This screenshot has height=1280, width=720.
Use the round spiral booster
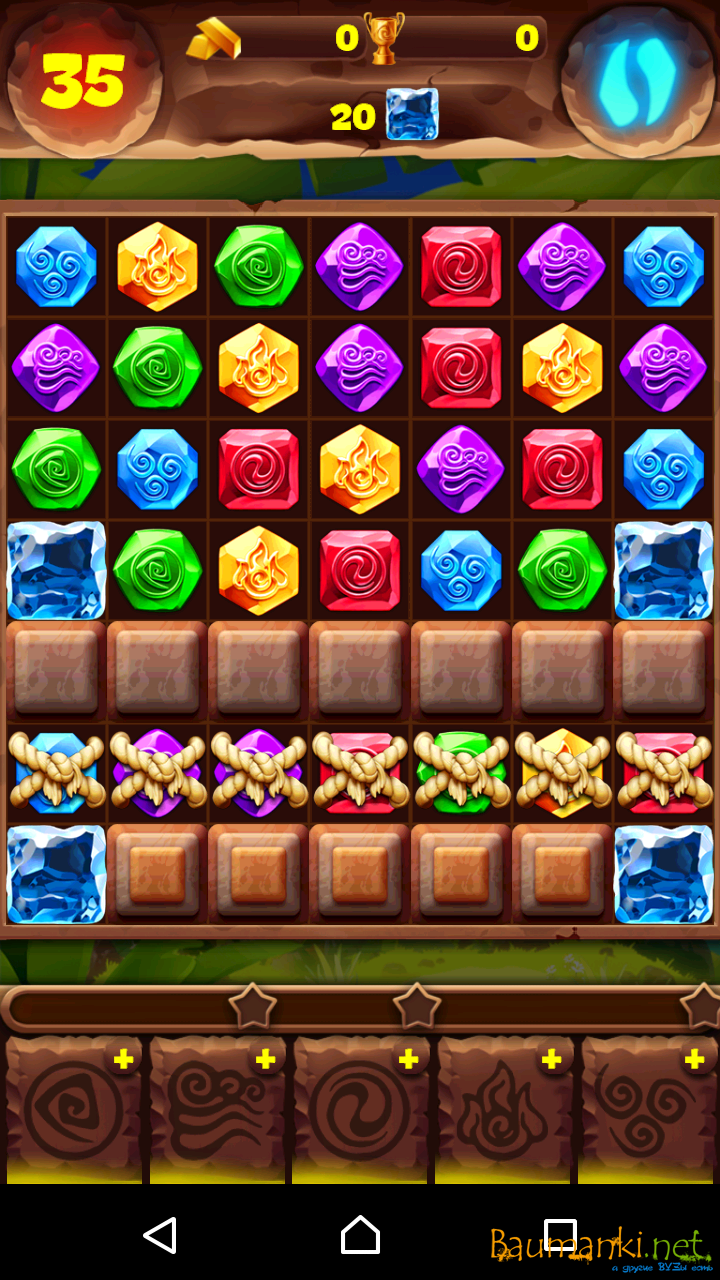(x=360, y=1110)
